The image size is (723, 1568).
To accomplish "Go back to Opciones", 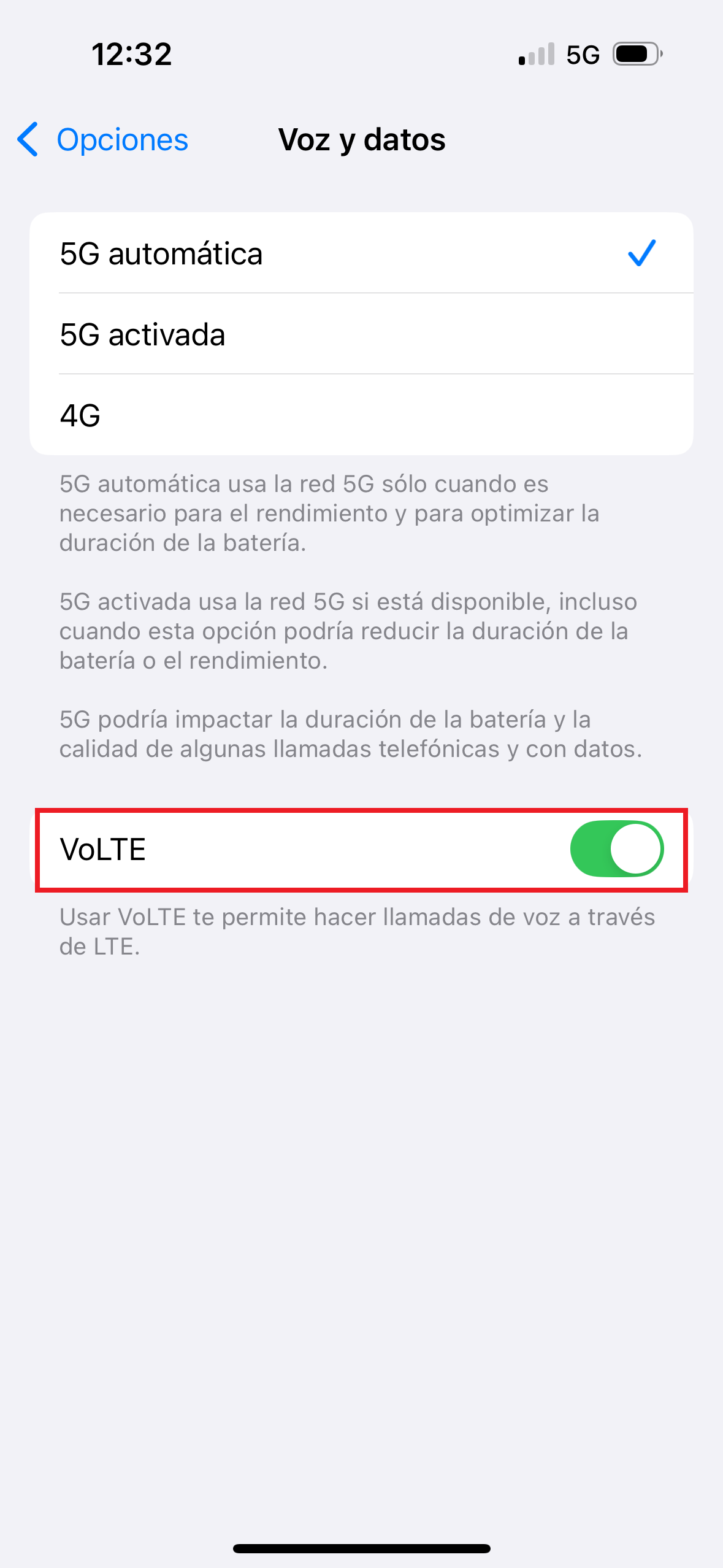I will 102,140.
